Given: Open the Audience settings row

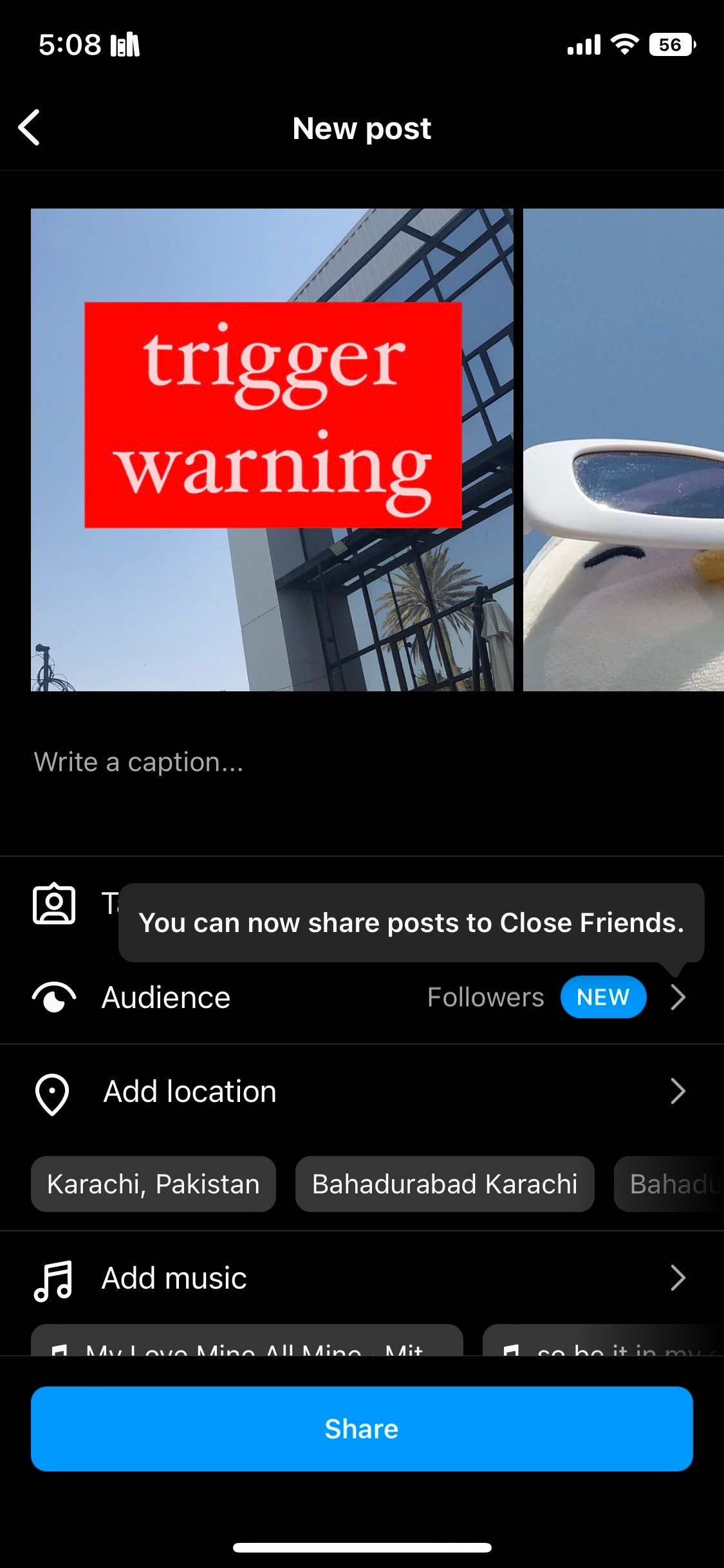Looking at the screenshot, I should click(360, 997).
